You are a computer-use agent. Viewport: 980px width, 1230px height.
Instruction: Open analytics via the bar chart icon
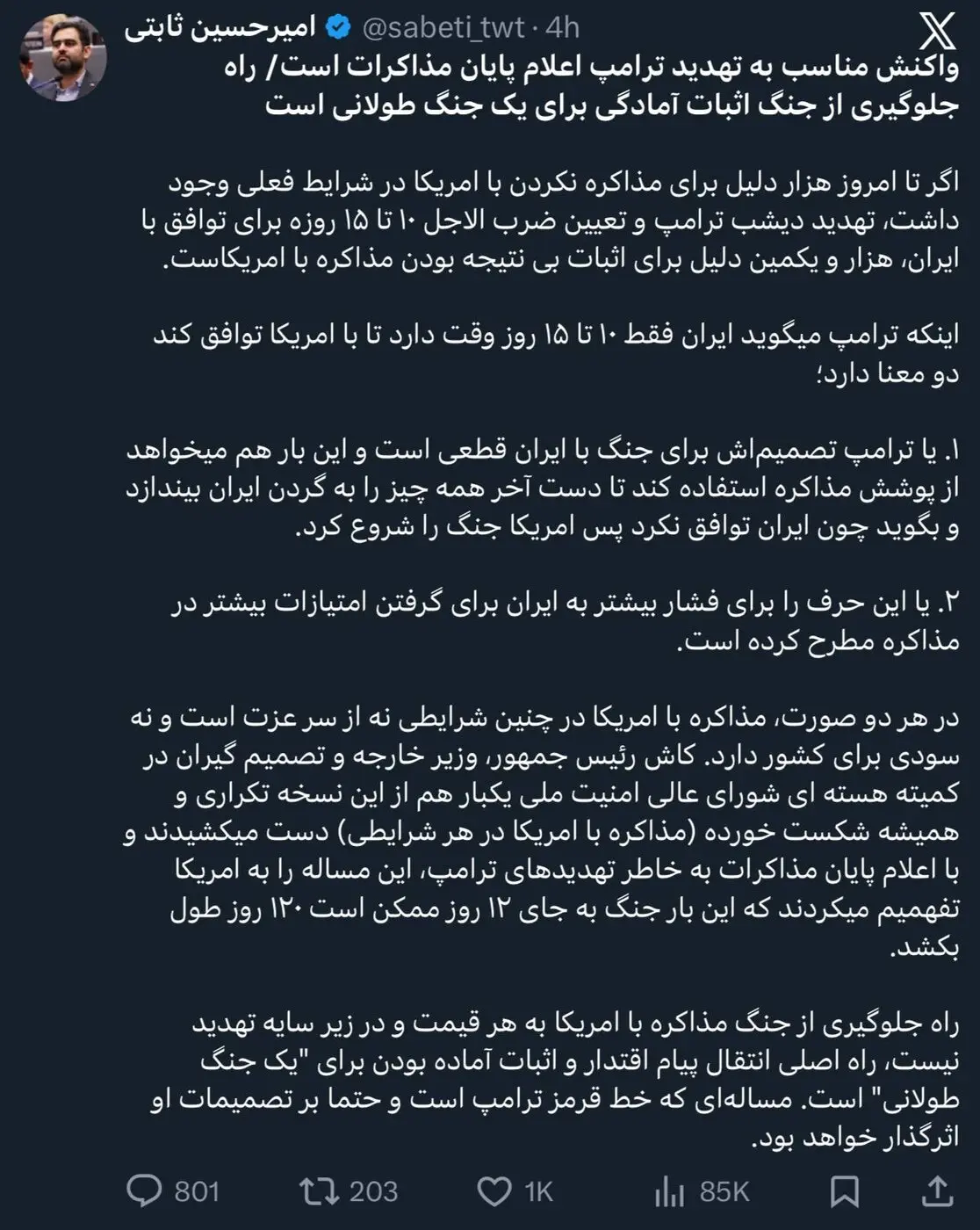pos(671,1190)
